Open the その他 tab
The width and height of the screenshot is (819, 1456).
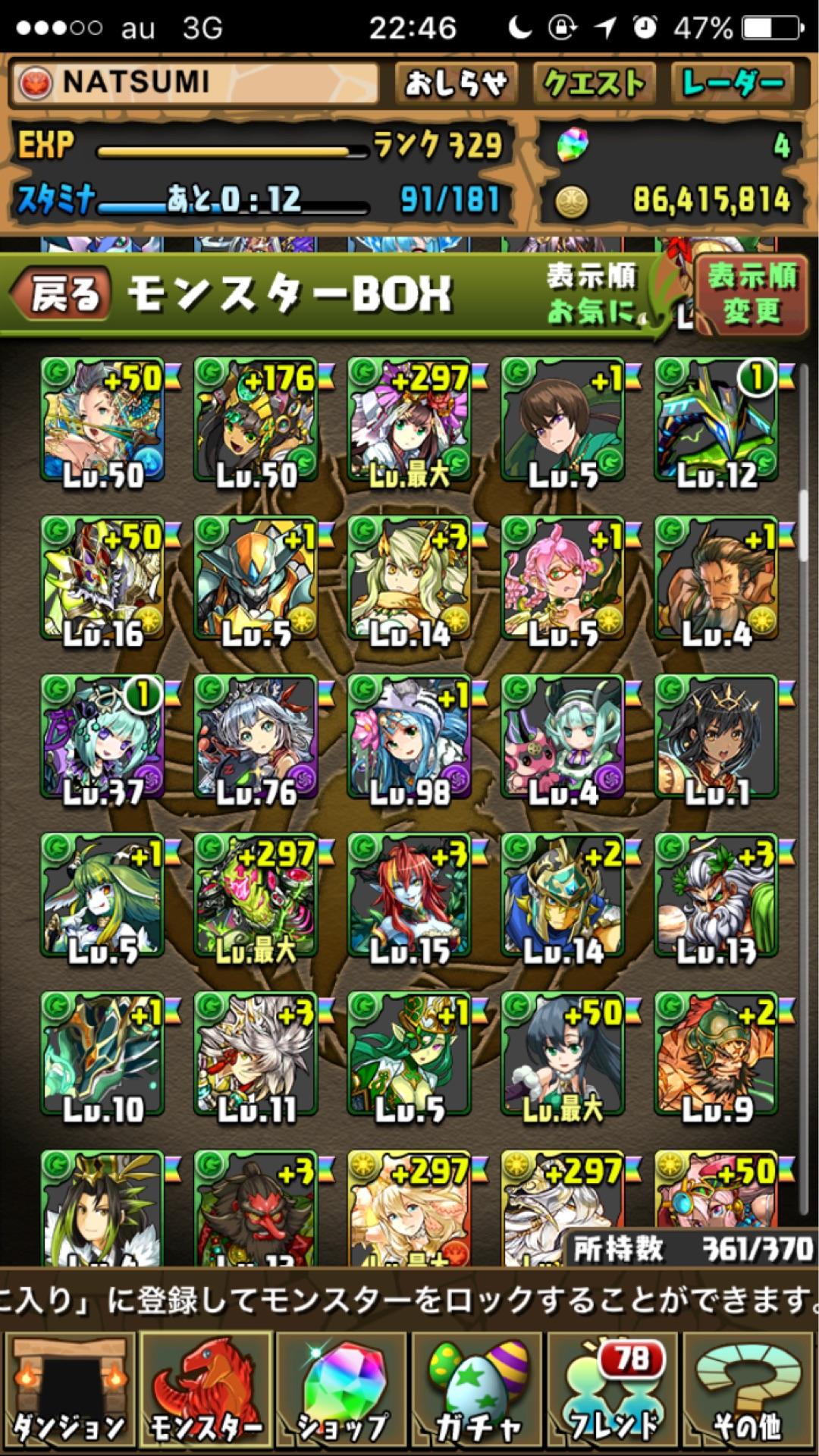tap(749, 1392)
